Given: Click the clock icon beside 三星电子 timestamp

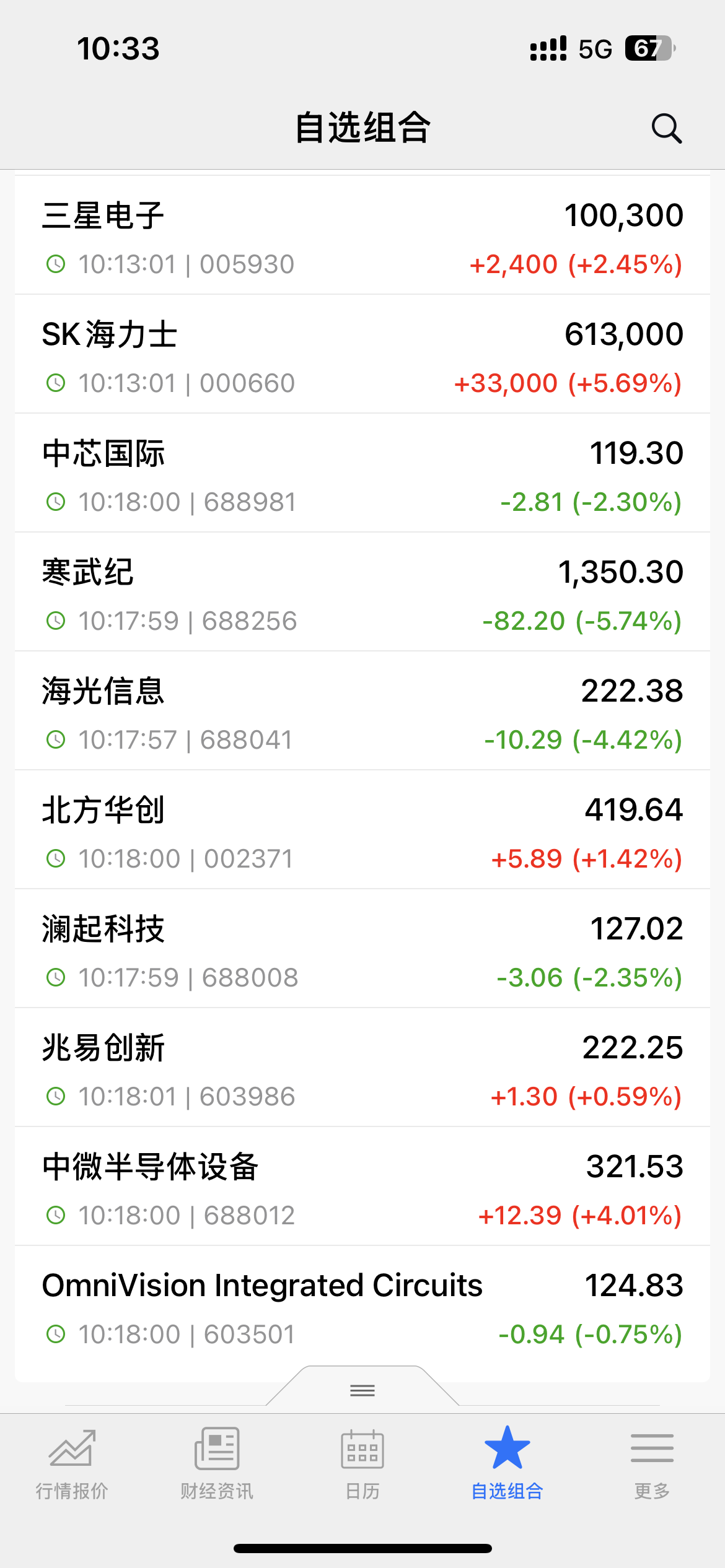Looking at the screenshot, I should [56, 264].
